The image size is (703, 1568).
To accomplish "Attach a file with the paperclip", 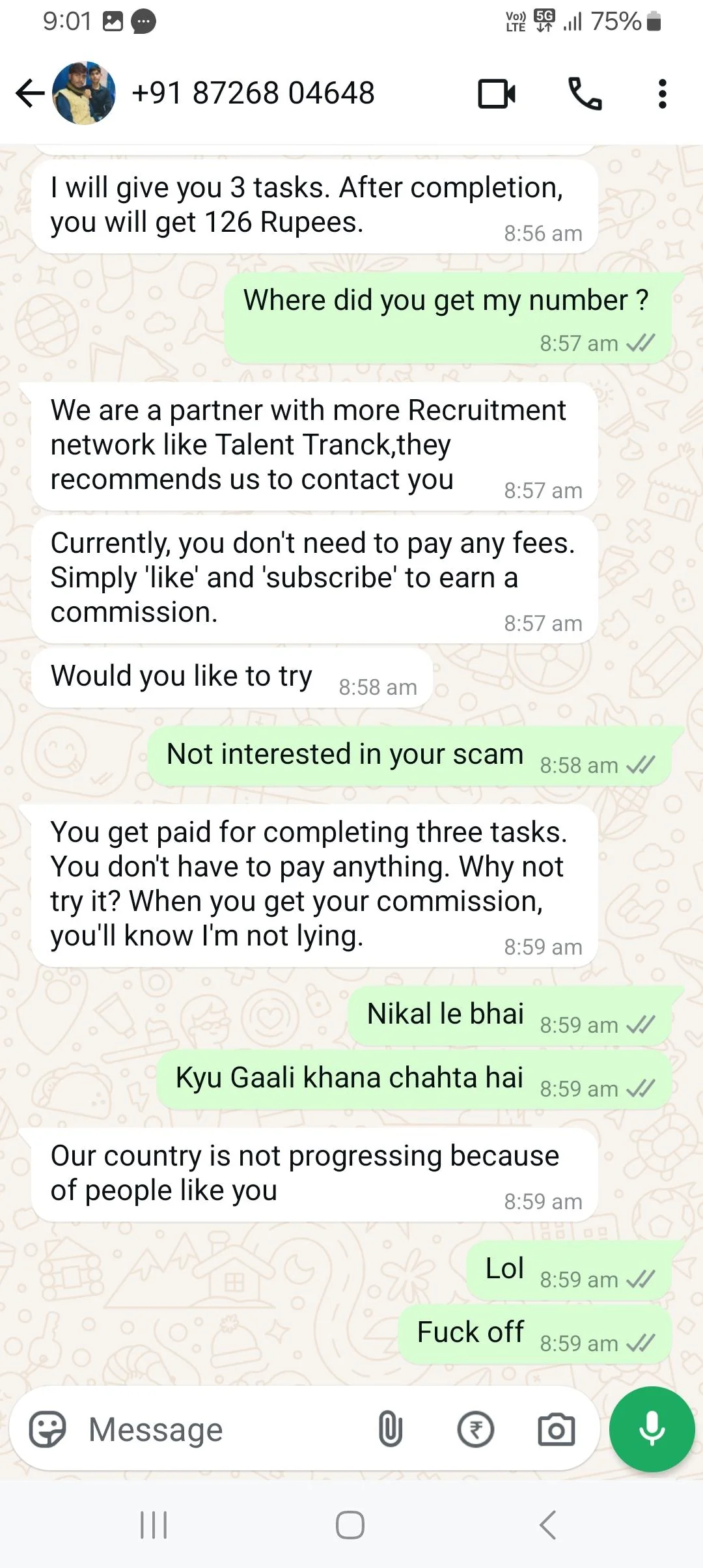I will pos(390,1429).
